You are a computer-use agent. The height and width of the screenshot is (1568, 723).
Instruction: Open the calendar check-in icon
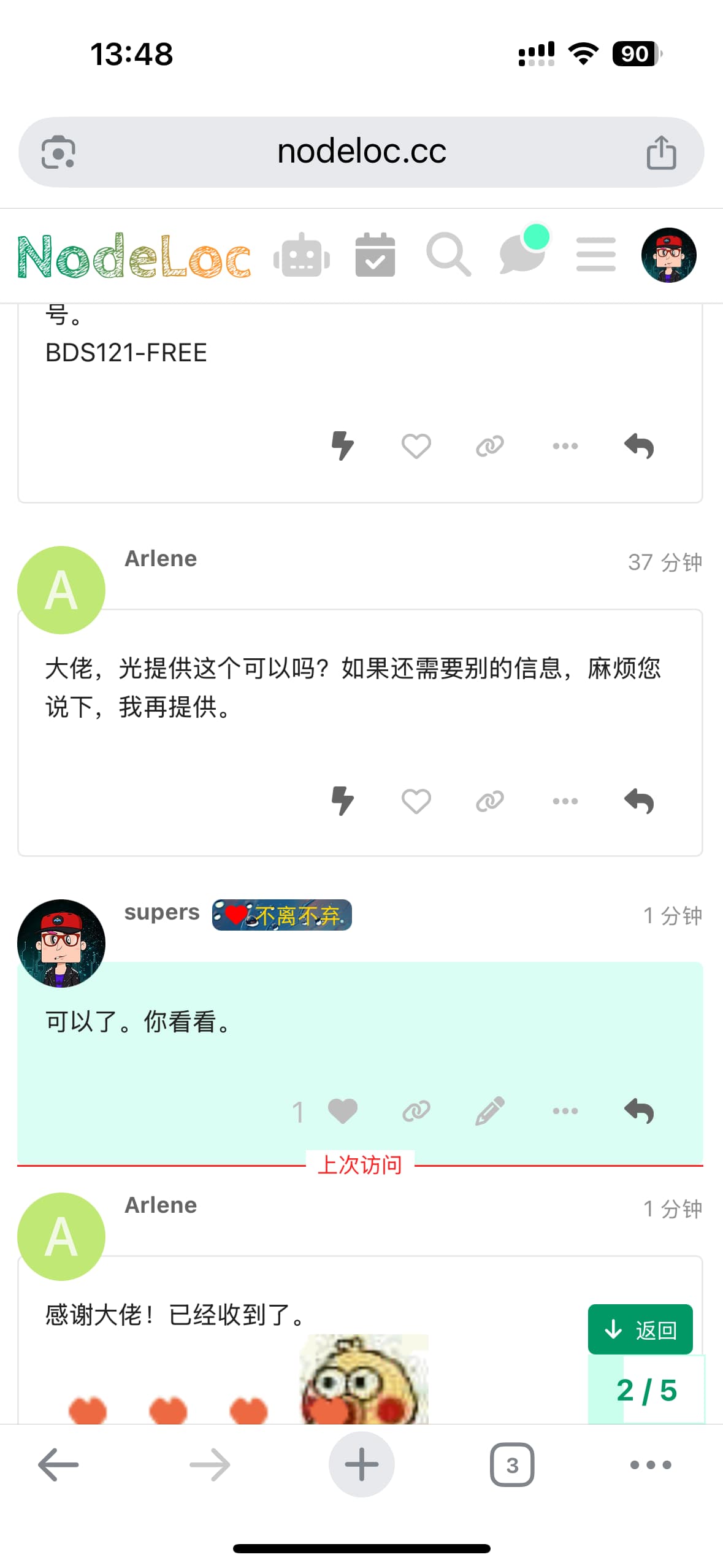click(375, 255)
